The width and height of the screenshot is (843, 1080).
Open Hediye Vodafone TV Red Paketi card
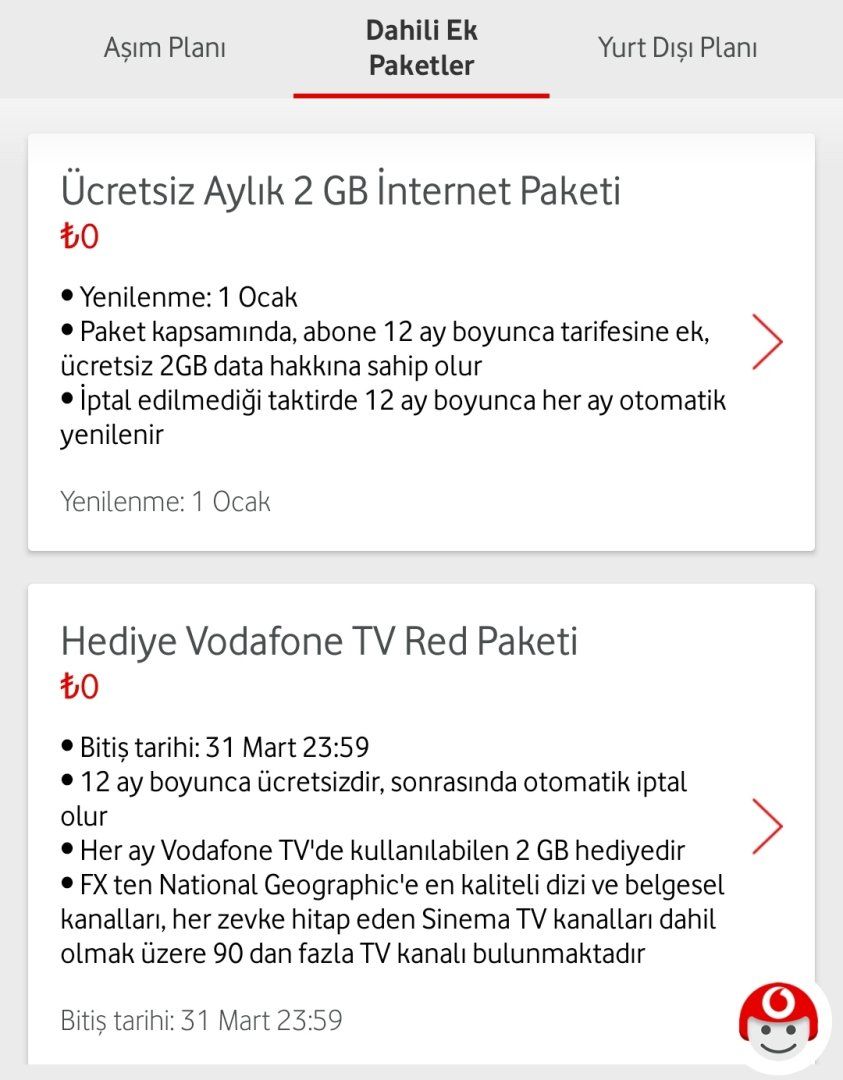click(x=767, y=826)
